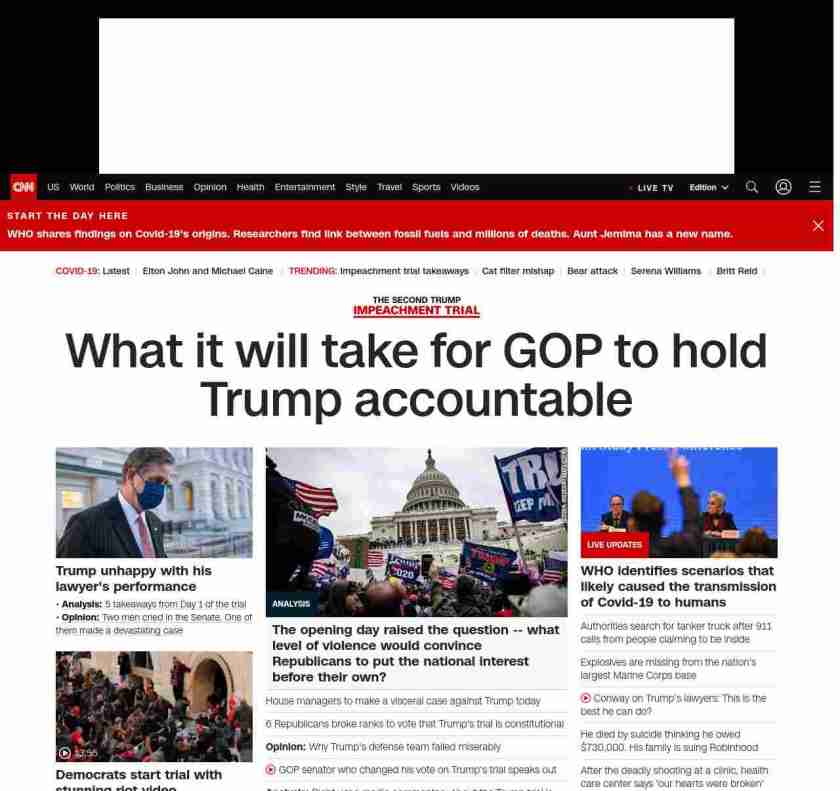The height and width of the screenshot is (791, 840).
Task: Open the WHO Covid-19 transmission live updates
Action: 677,586
